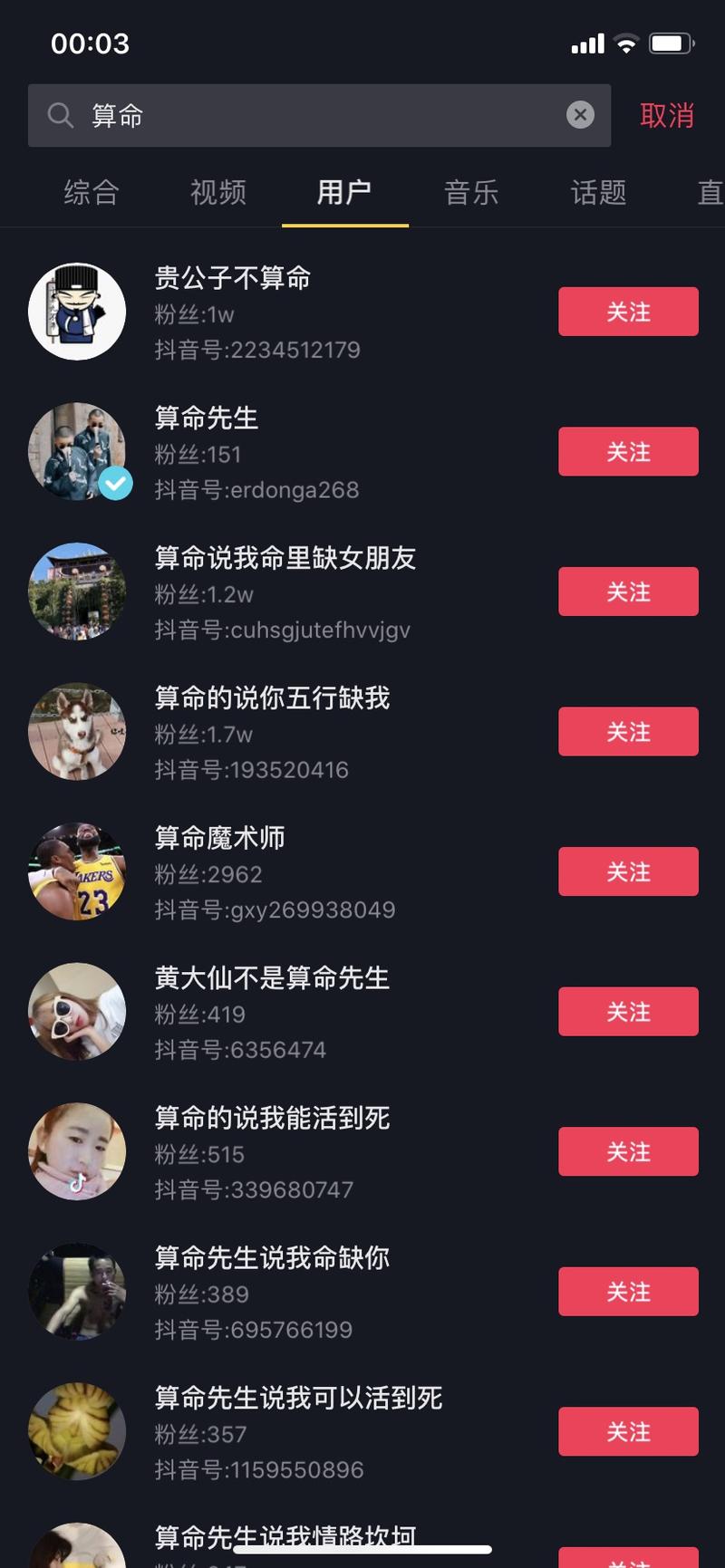Switch to the 视频 tab
Viewport: 725px width, 1568px height.
[x=217, y=194]
